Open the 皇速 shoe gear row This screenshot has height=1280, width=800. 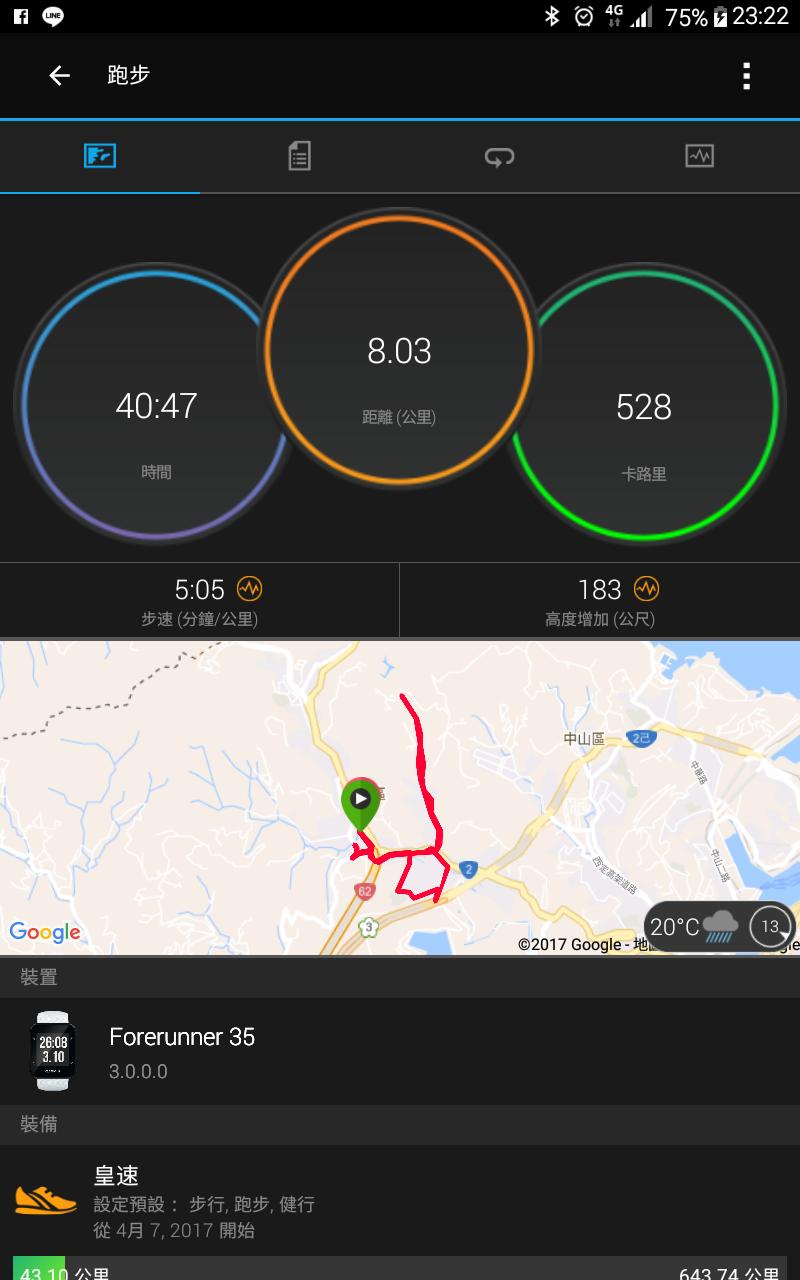(x=400, y=1200)
